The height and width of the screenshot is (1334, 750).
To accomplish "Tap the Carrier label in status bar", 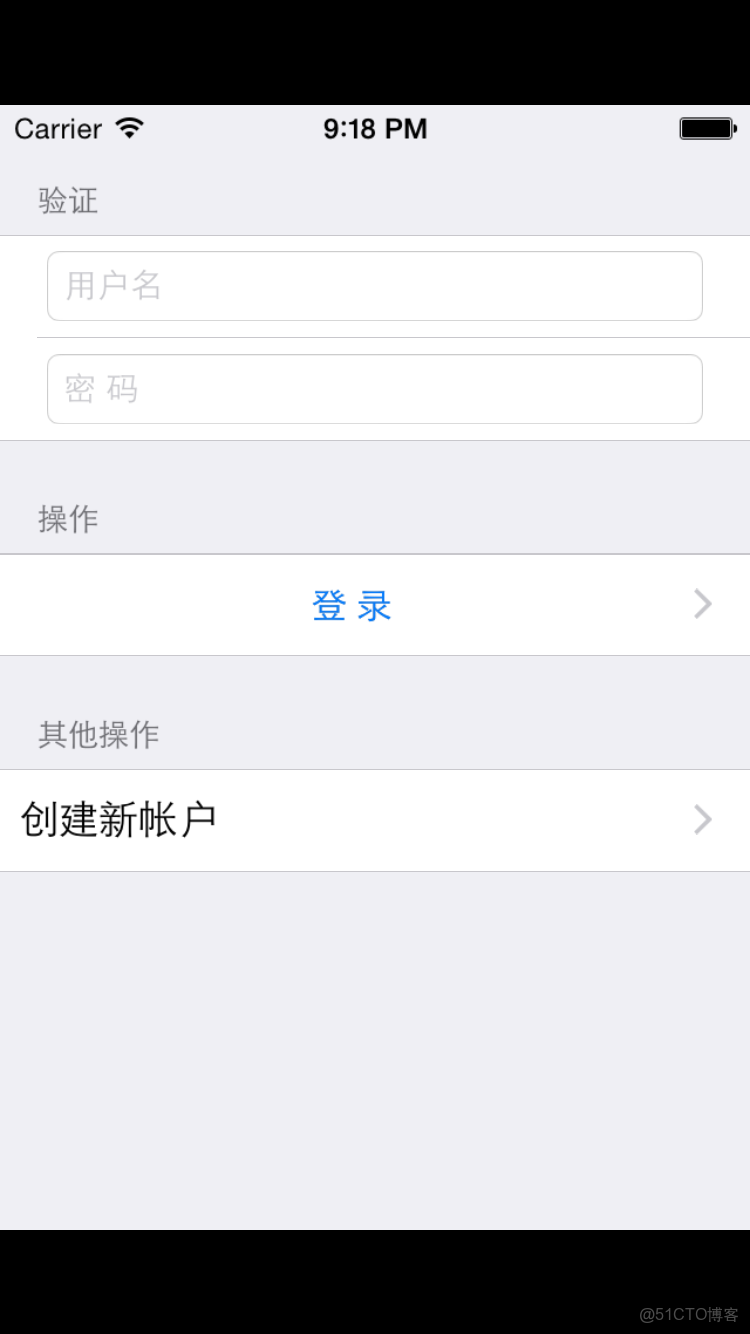I will pos(57,128).
